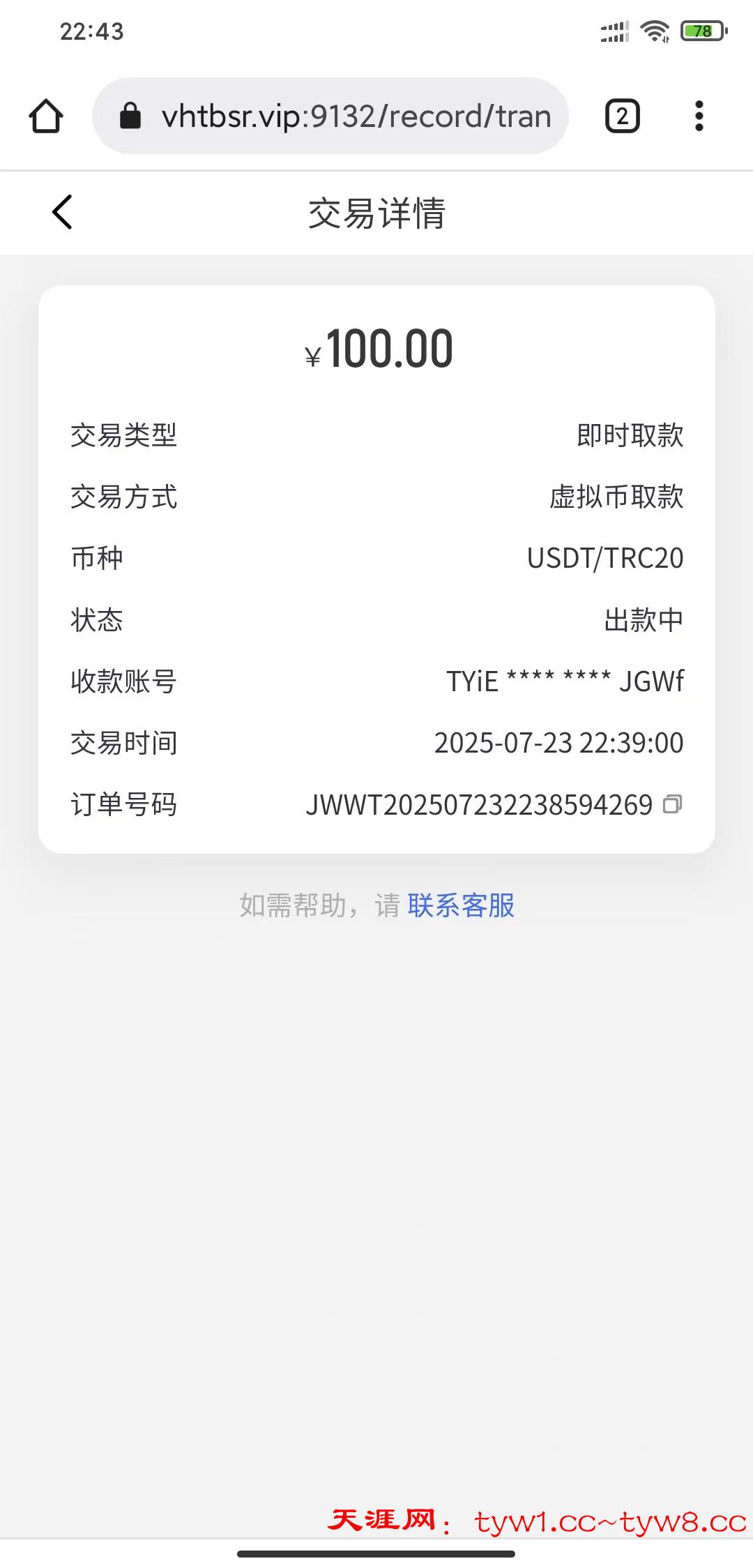This screenshot has height=1568, width=753.
Task: Tap the 出款中 status value
Action: coord(644,619)
